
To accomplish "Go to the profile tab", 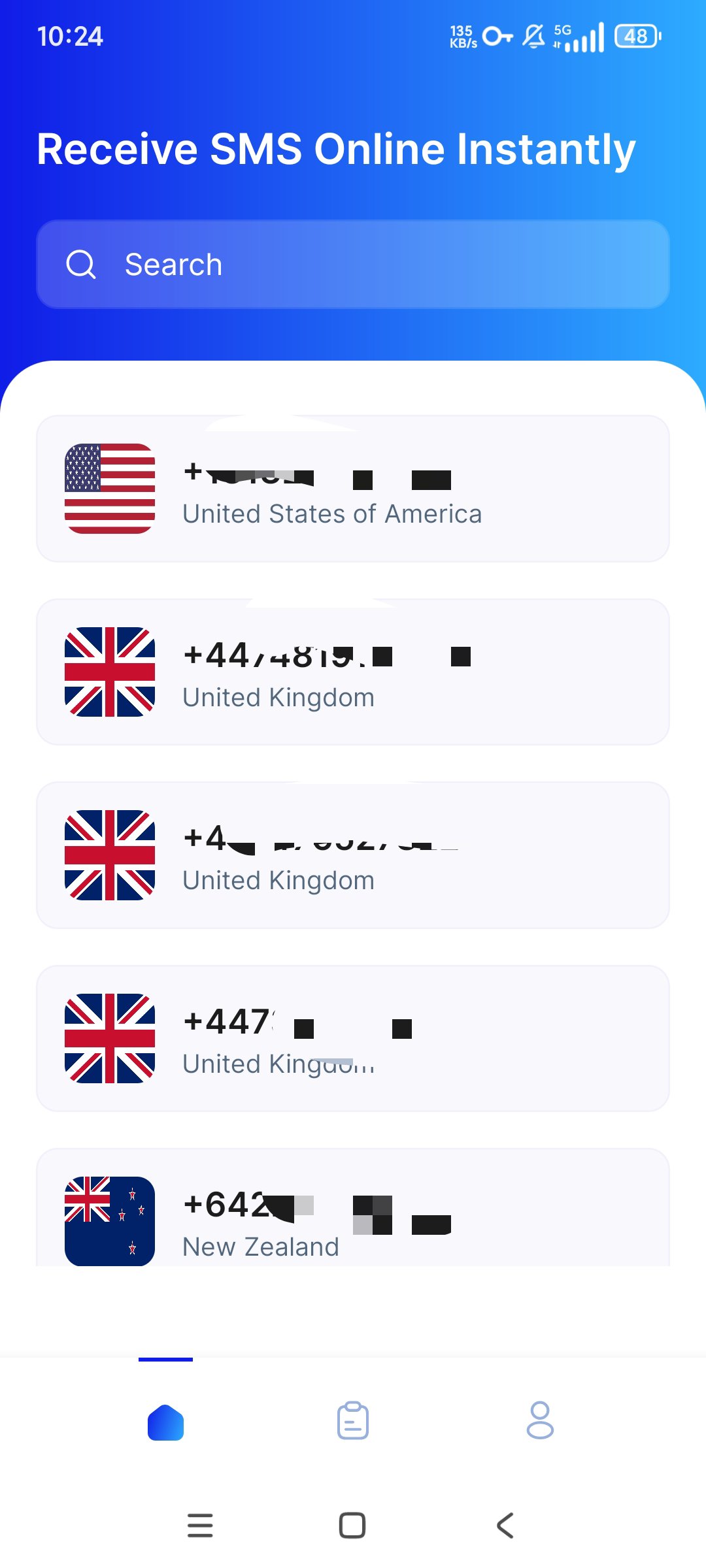I will 540,1420.
